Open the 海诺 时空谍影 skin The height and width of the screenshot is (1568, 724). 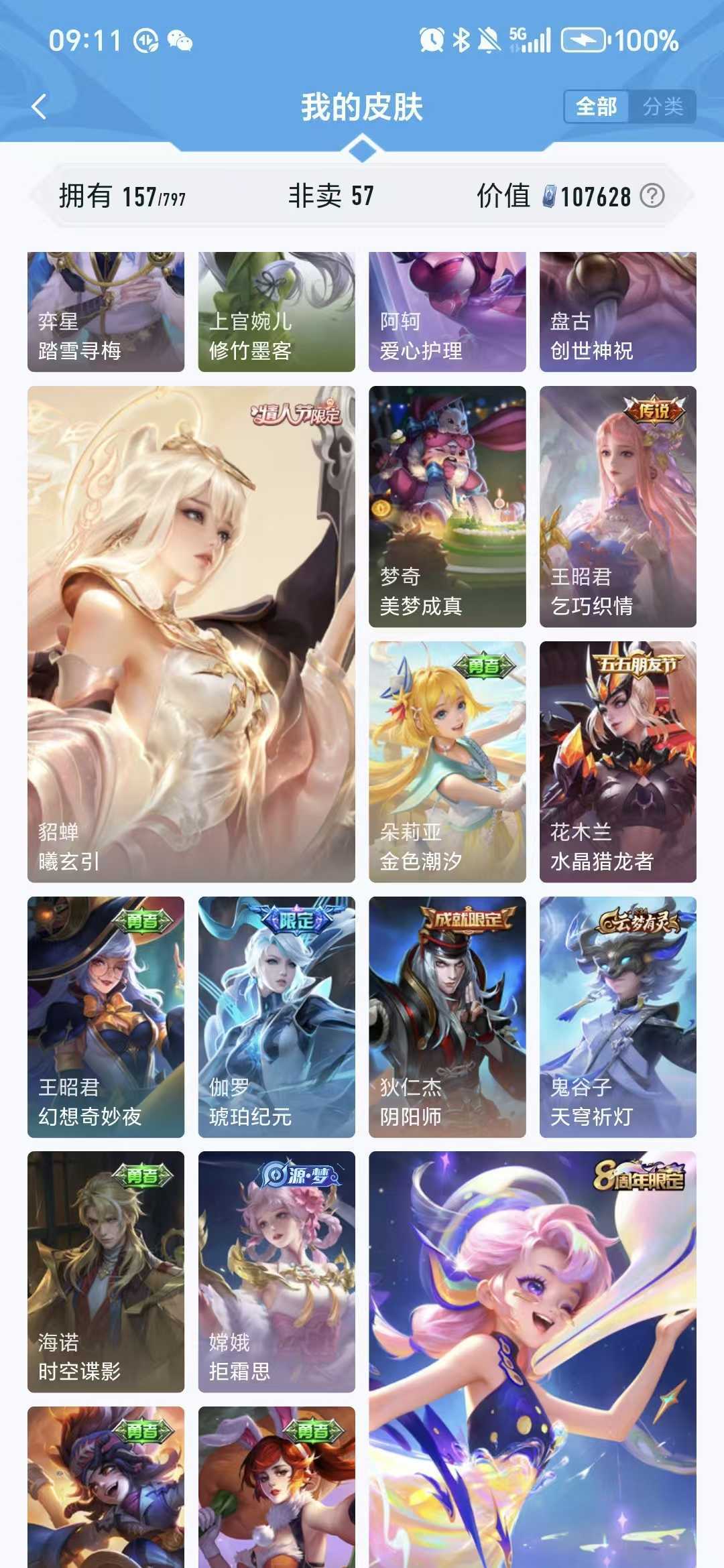pos(106,1272)
